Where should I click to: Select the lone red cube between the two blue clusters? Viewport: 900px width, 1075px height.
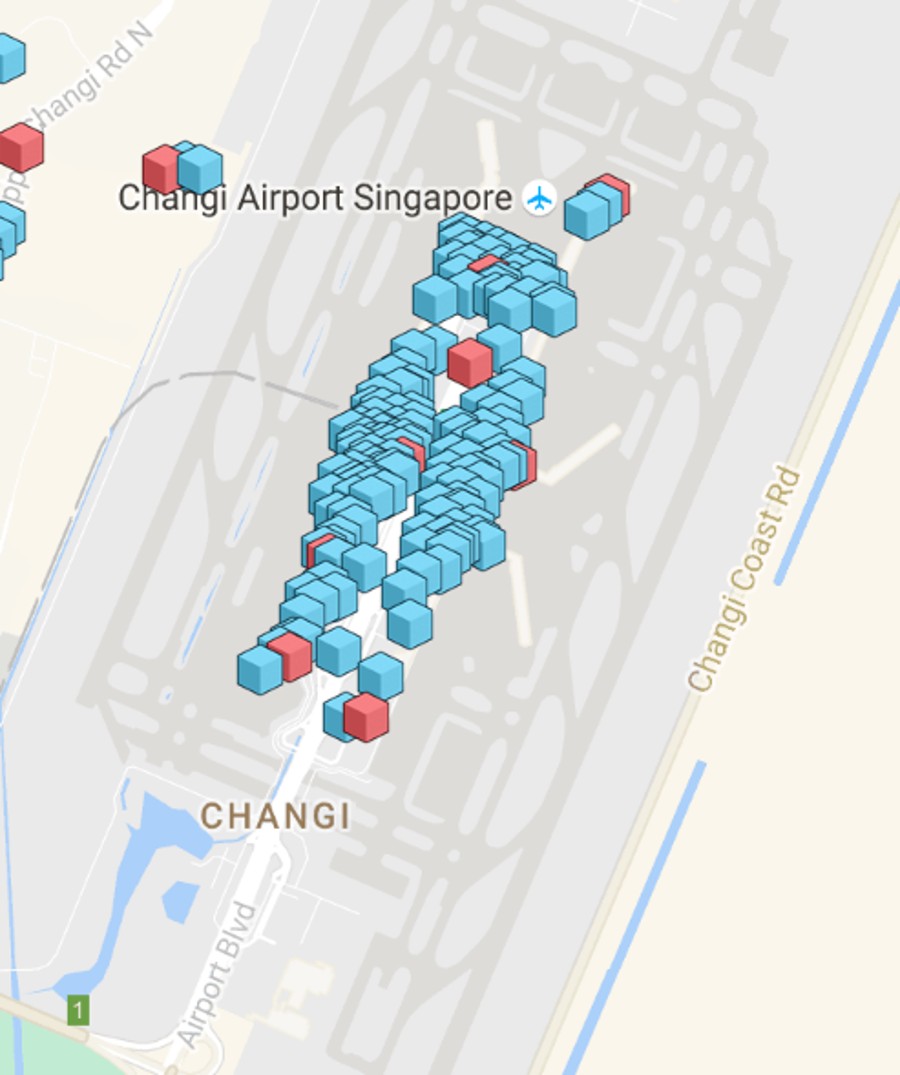coord(470,362)
